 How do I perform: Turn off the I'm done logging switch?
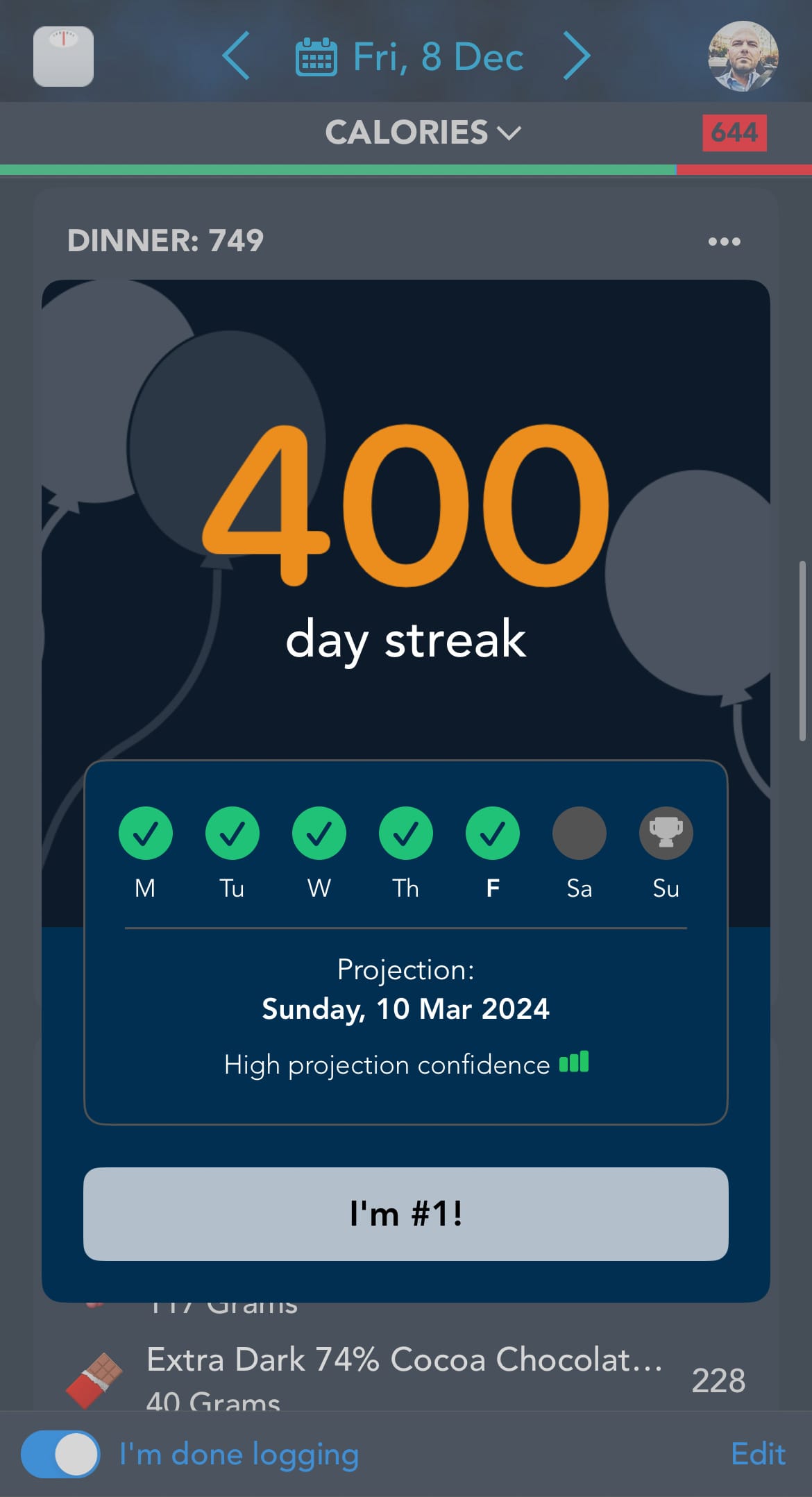pyautogui.click(x=60, y=1454)
